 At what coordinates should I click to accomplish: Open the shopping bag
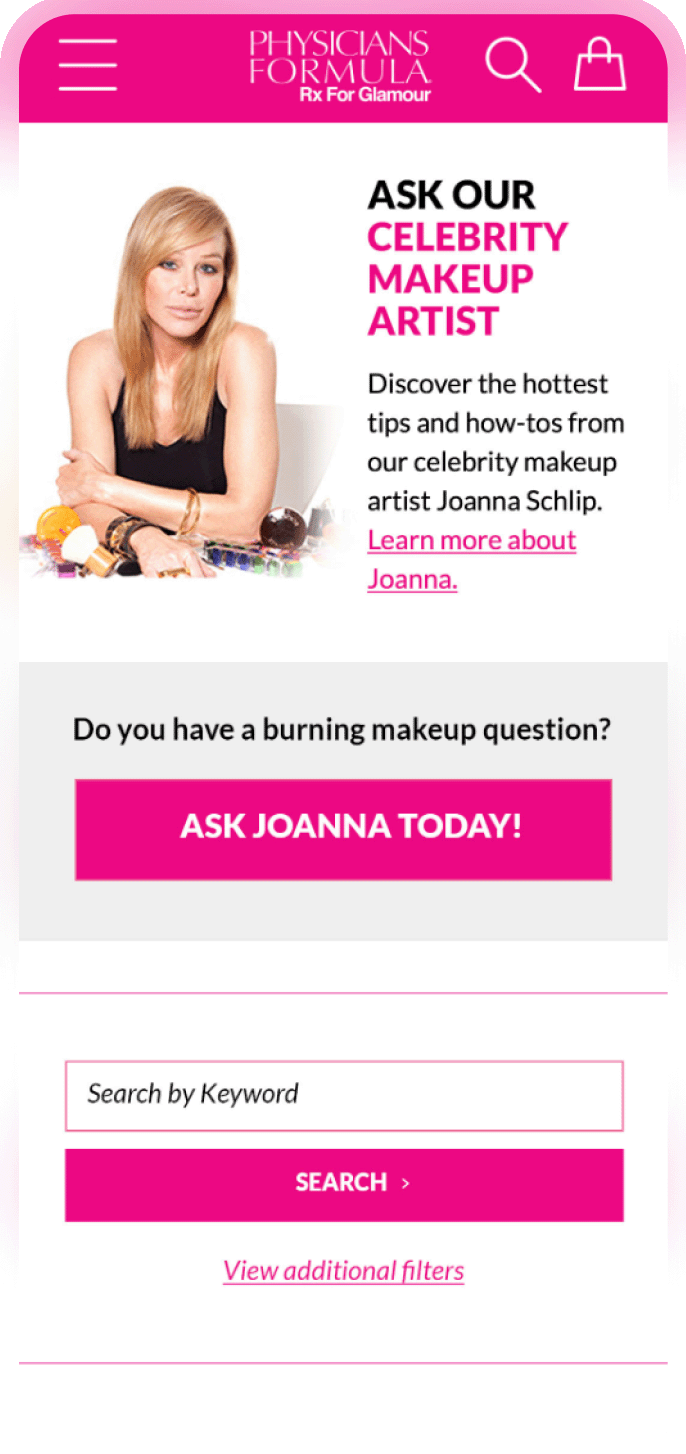pos(600,64)
